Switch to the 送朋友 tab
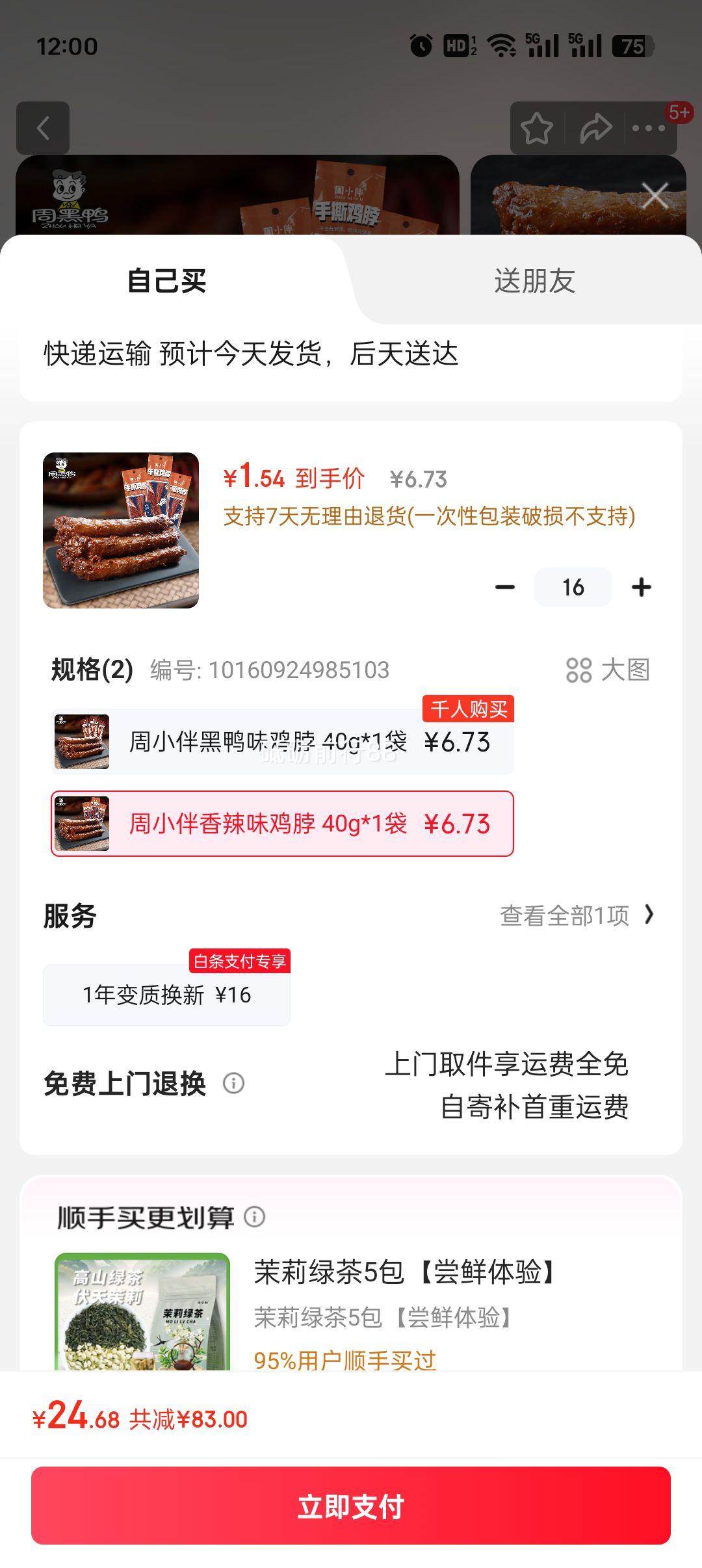The height and width of the screenshot is (1568, 702). coord(534,281)
